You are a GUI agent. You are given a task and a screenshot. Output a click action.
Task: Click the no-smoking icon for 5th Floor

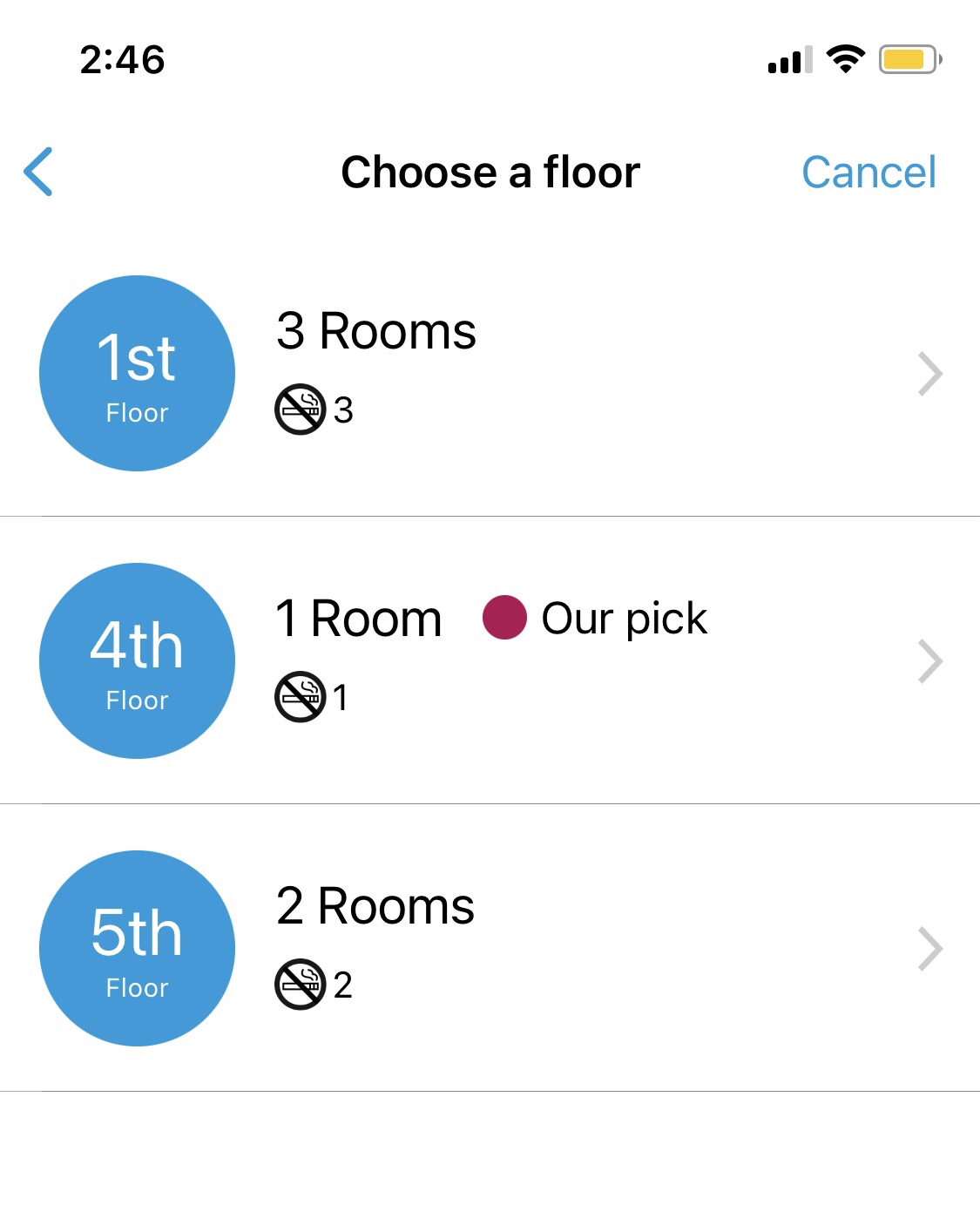click(x=300, y=985)
